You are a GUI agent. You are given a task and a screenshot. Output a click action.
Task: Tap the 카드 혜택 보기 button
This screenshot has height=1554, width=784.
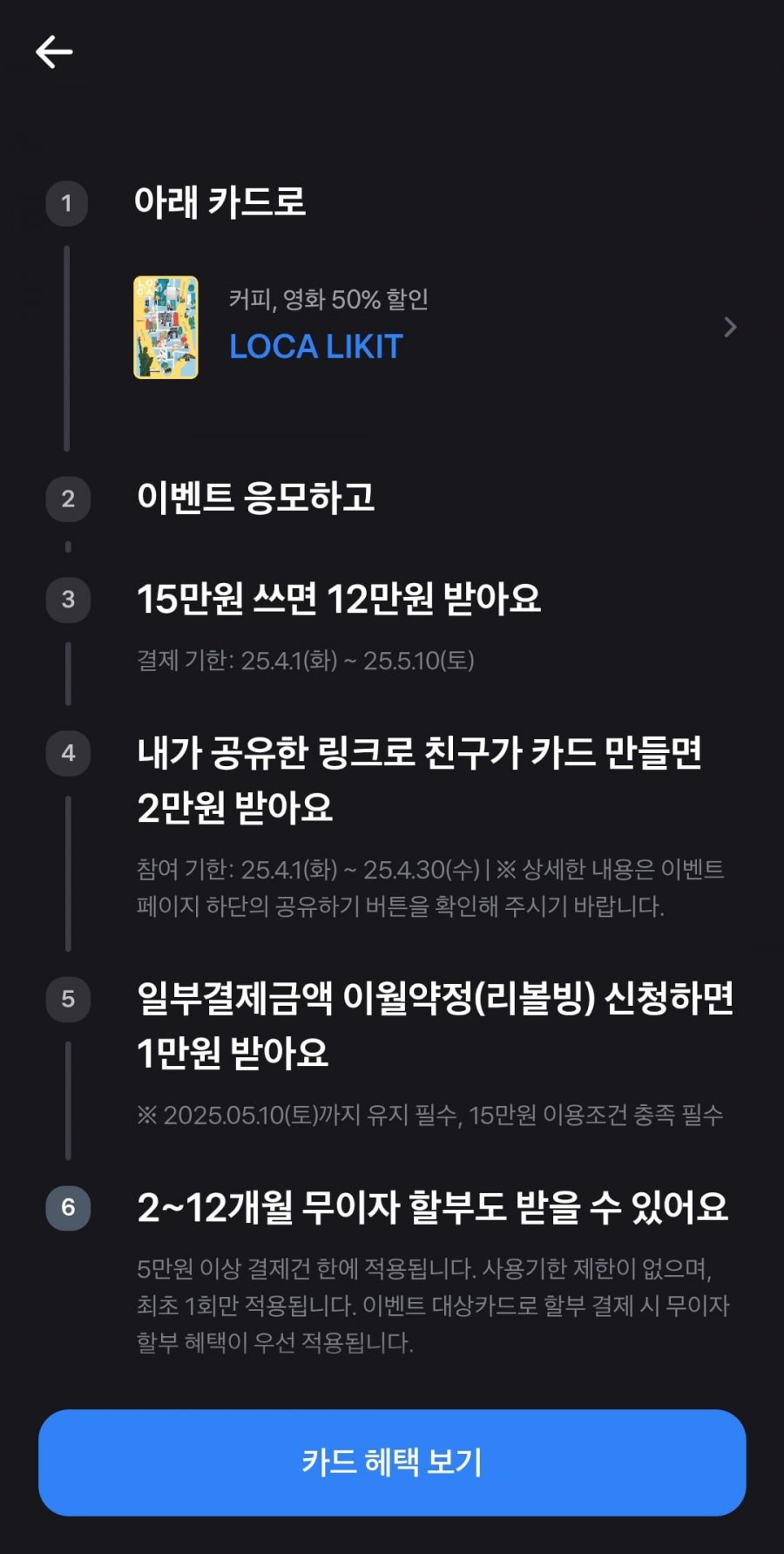point(392,1462)
